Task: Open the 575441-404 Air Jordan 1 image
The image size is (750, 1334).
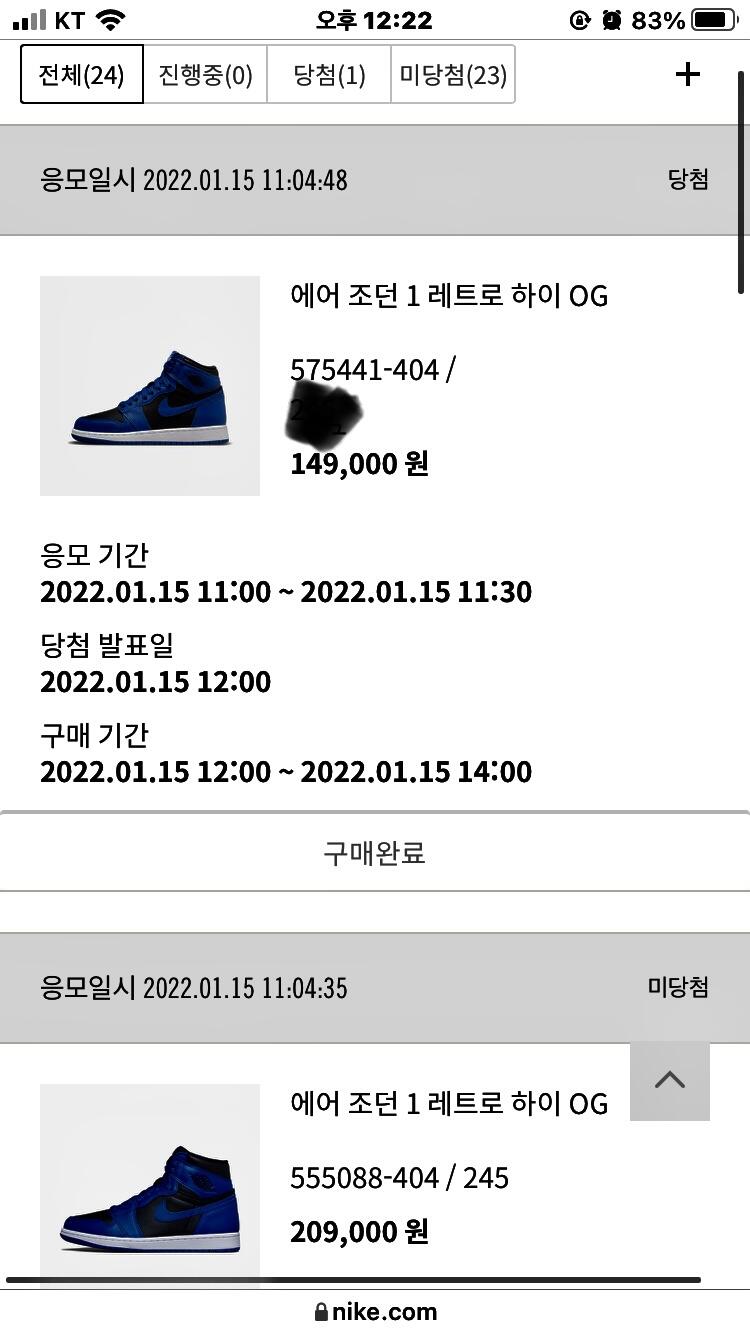Action: 150,386
